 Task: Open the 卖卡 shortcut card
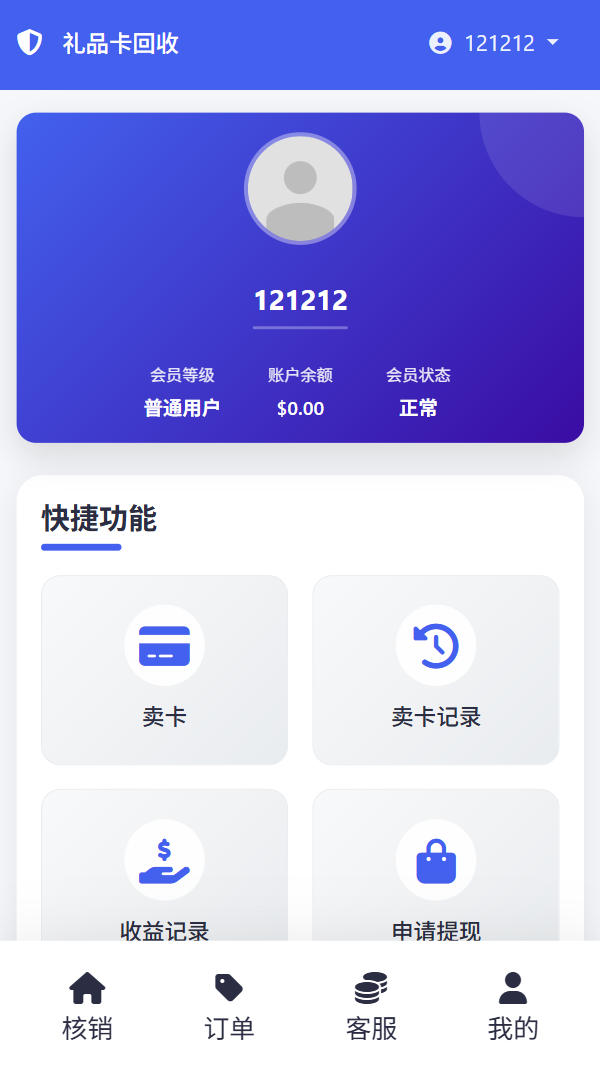tap(164, 669)
